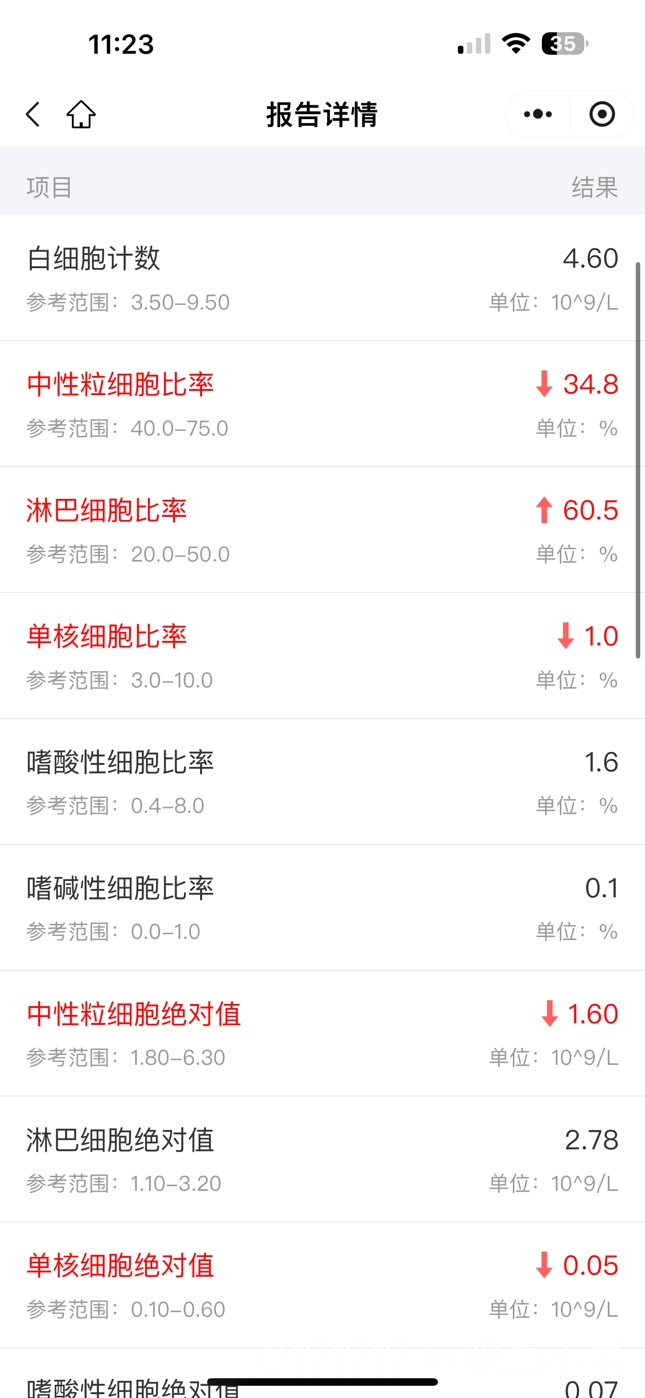This screenshot has height=1398, width=645.
Task: Return to the mini program home icon
Action: [81, 115]
